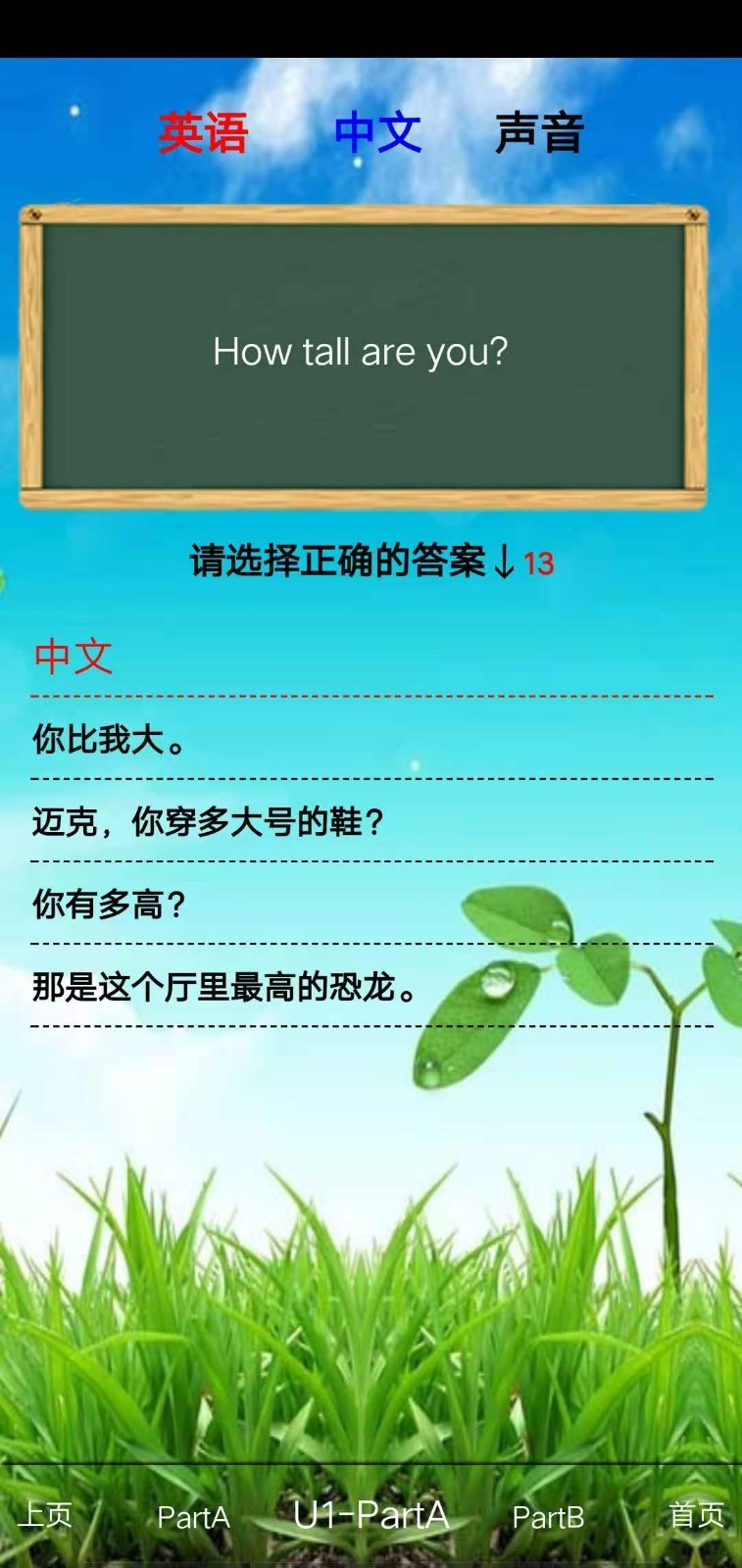This screenshot has width=742, height=1568.
Task: Go to previous page via 上页
Action: (x=45, y=1515)
